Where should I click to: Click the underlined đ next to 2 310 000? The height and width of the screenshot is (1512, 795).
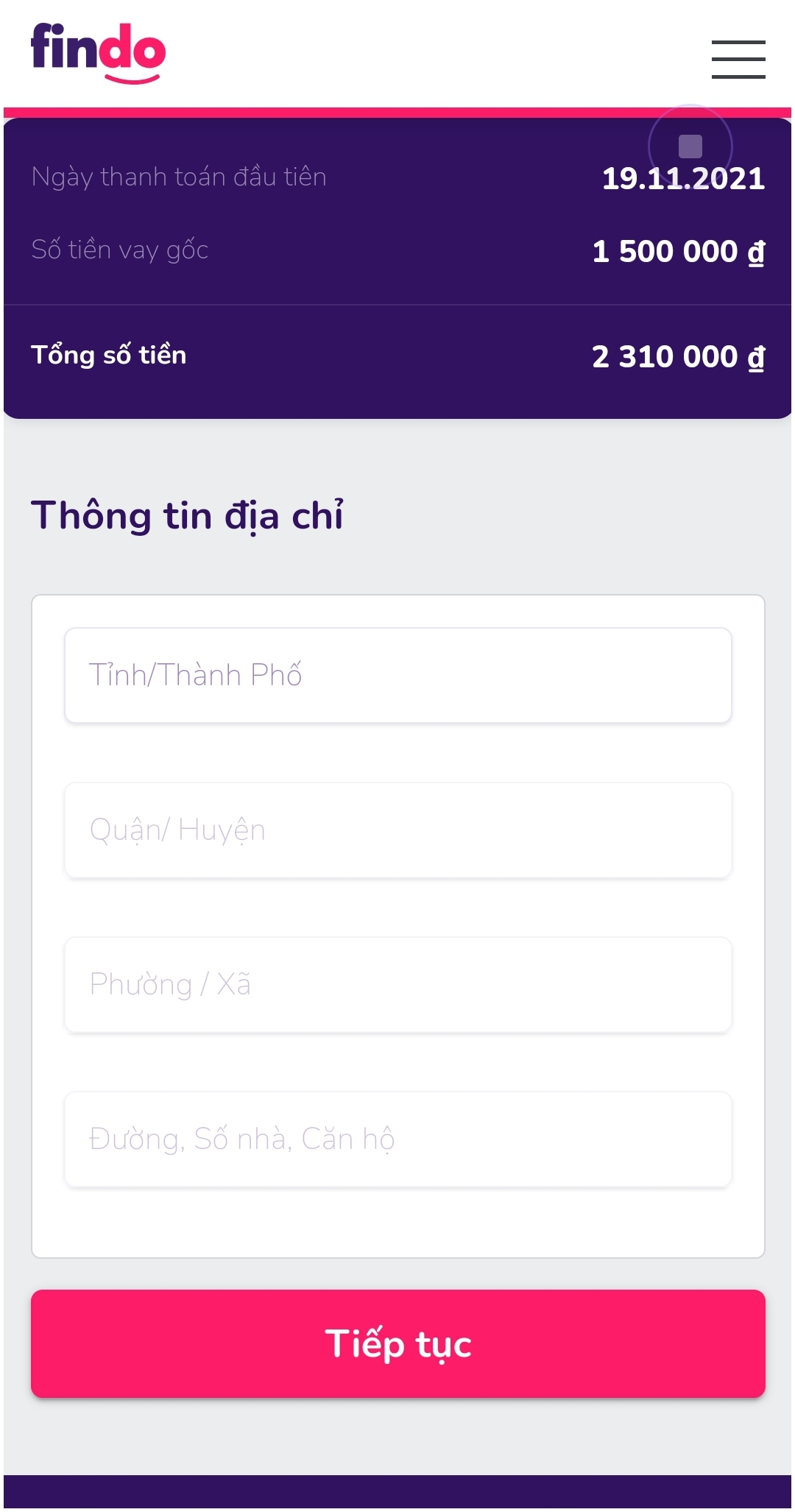(x=755, y=357)
